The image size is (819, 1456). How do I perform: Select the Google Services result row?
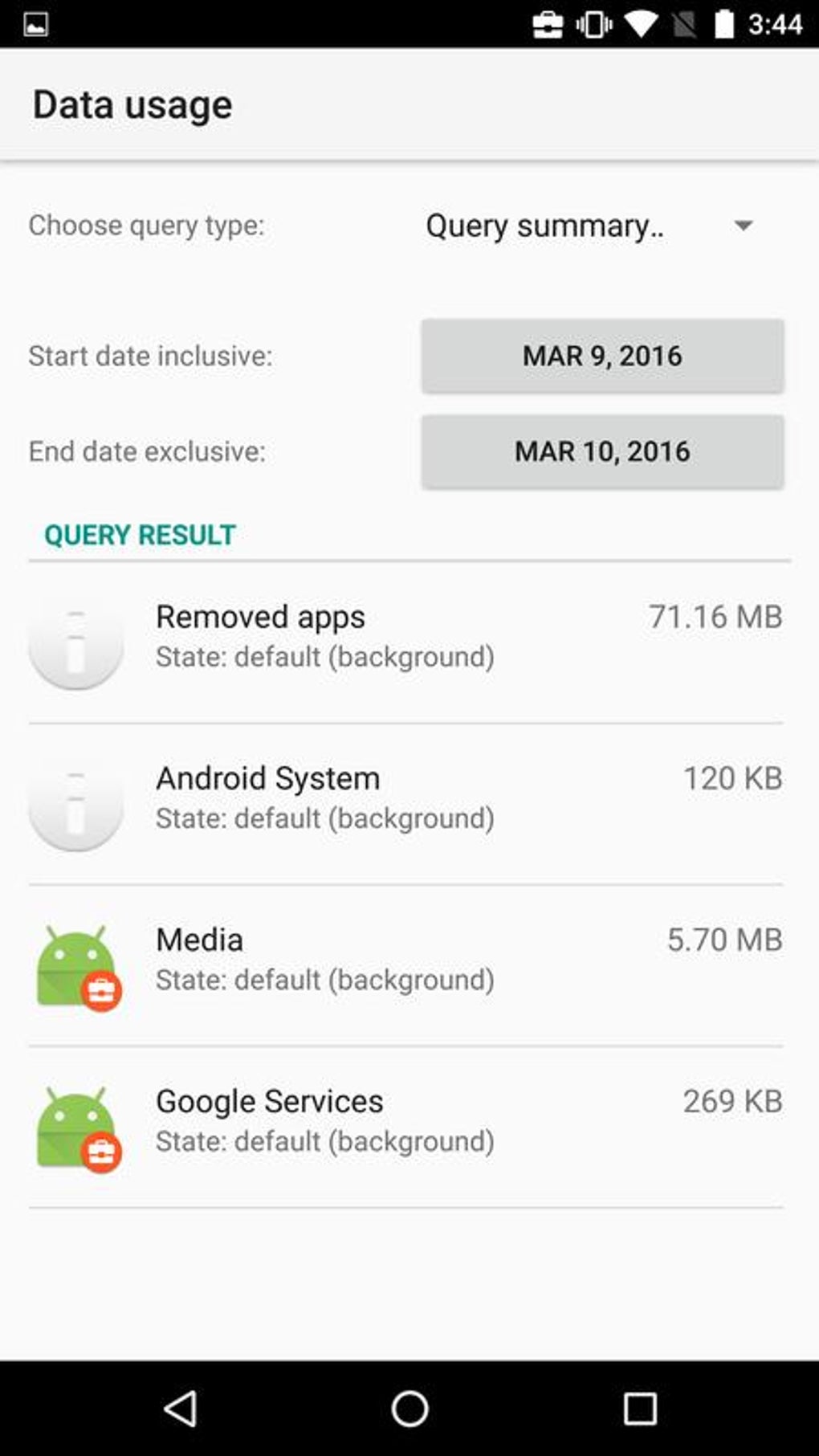405,1127
